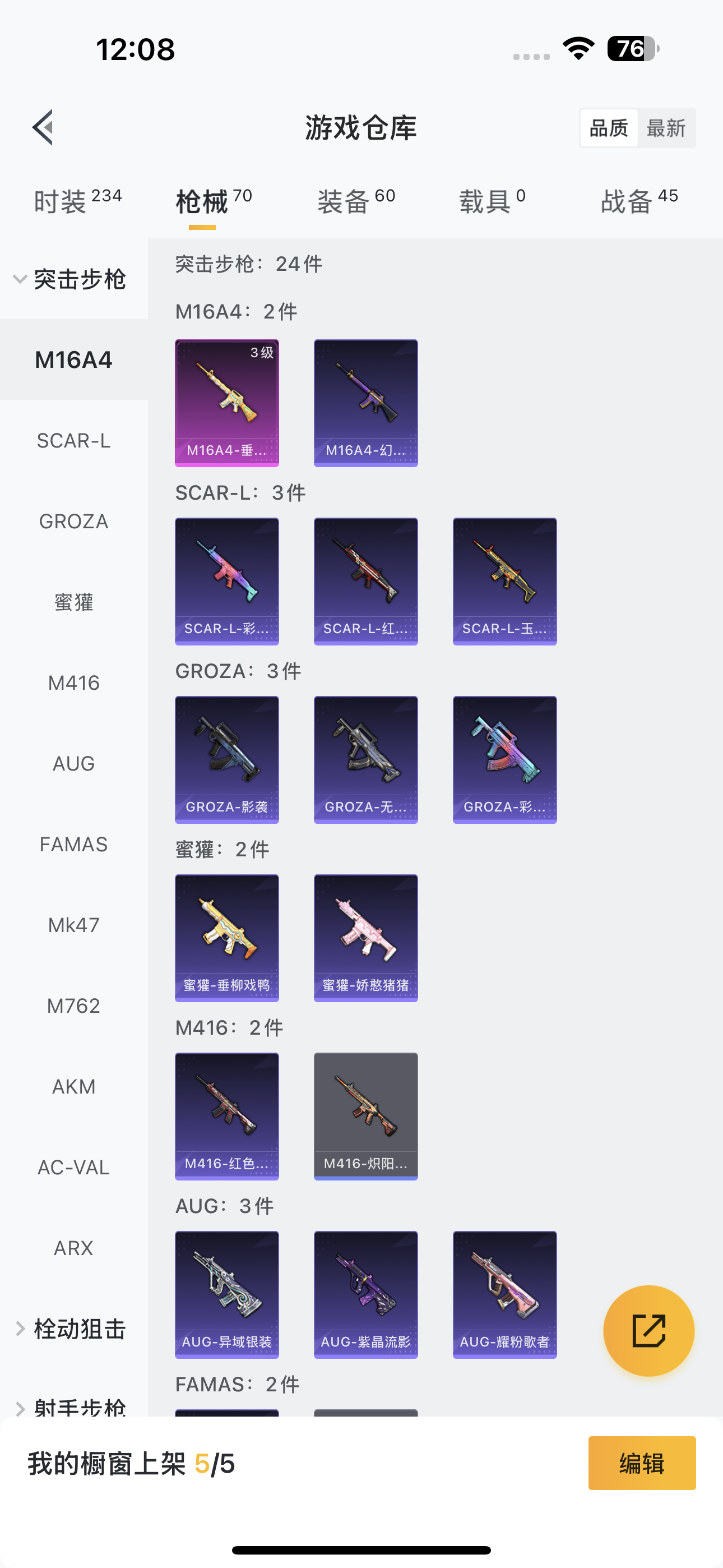Open the GROZA-影袭 skin card
Screen dimensions: 723x1568
(x=226, y=760)
